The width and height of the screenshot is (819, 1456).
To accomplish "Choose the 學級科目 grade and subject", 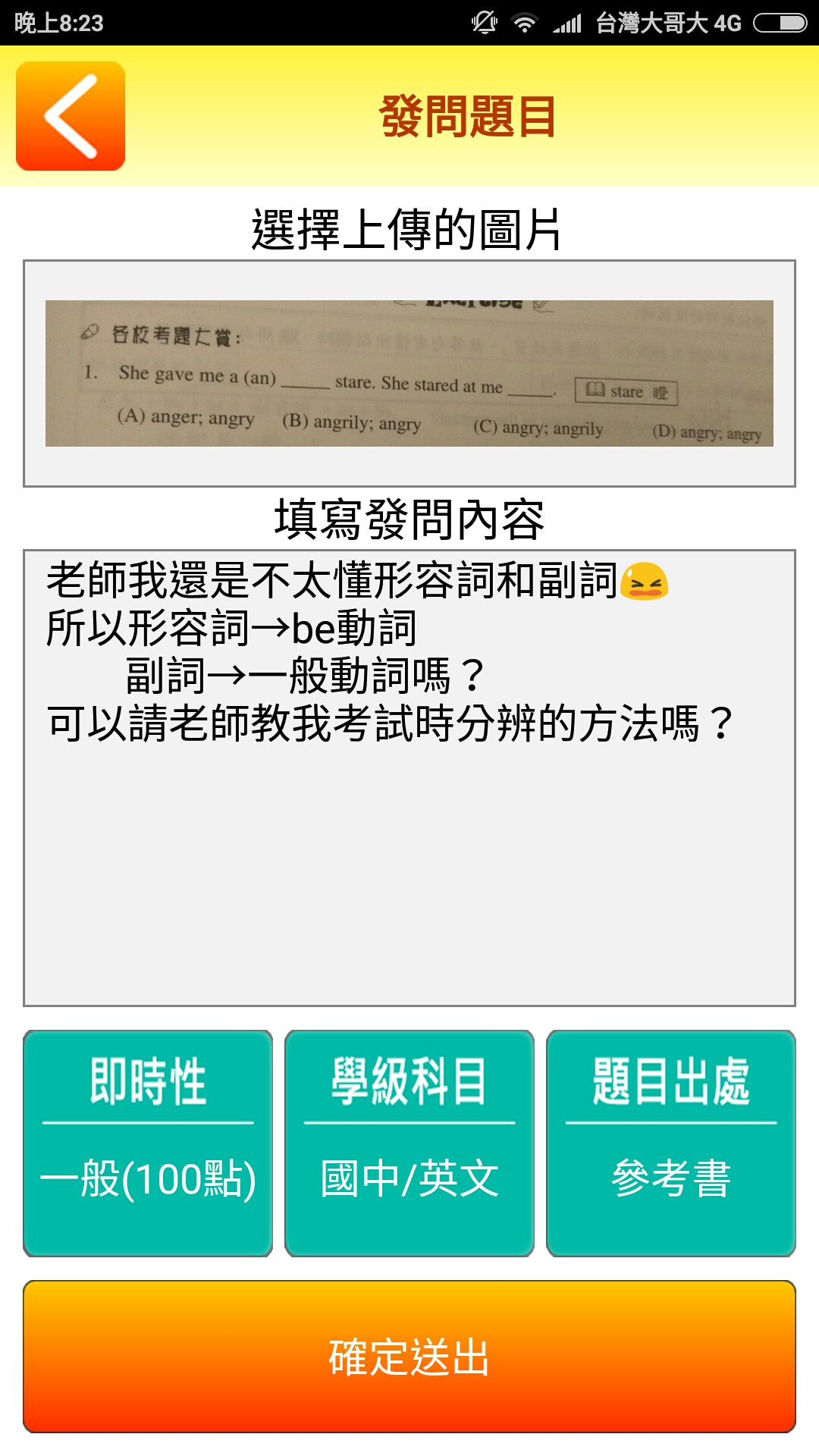I will 409,1143.
